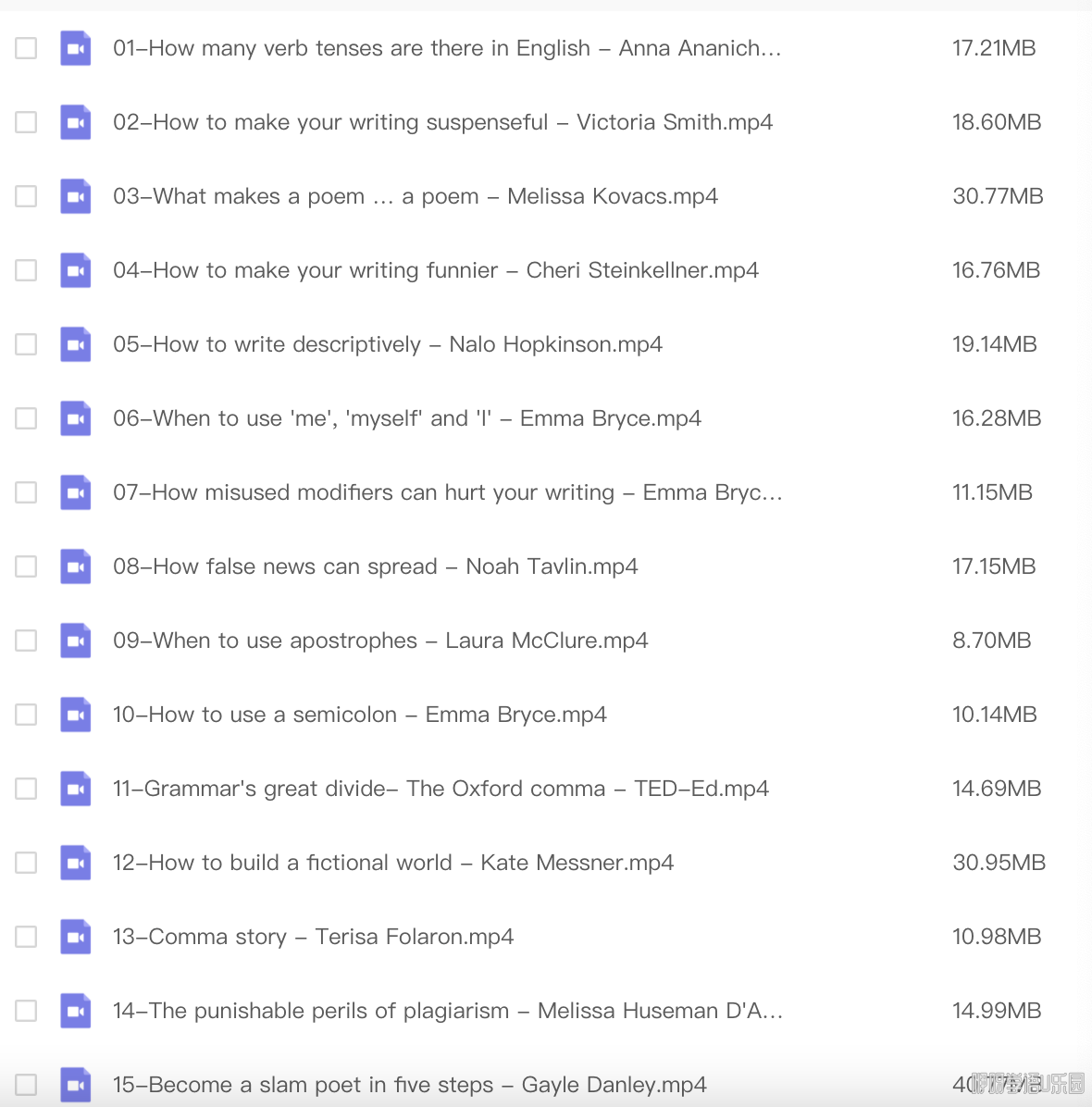
Task: Open 01-How many verb tenses are there video
Action: [447, 48]
